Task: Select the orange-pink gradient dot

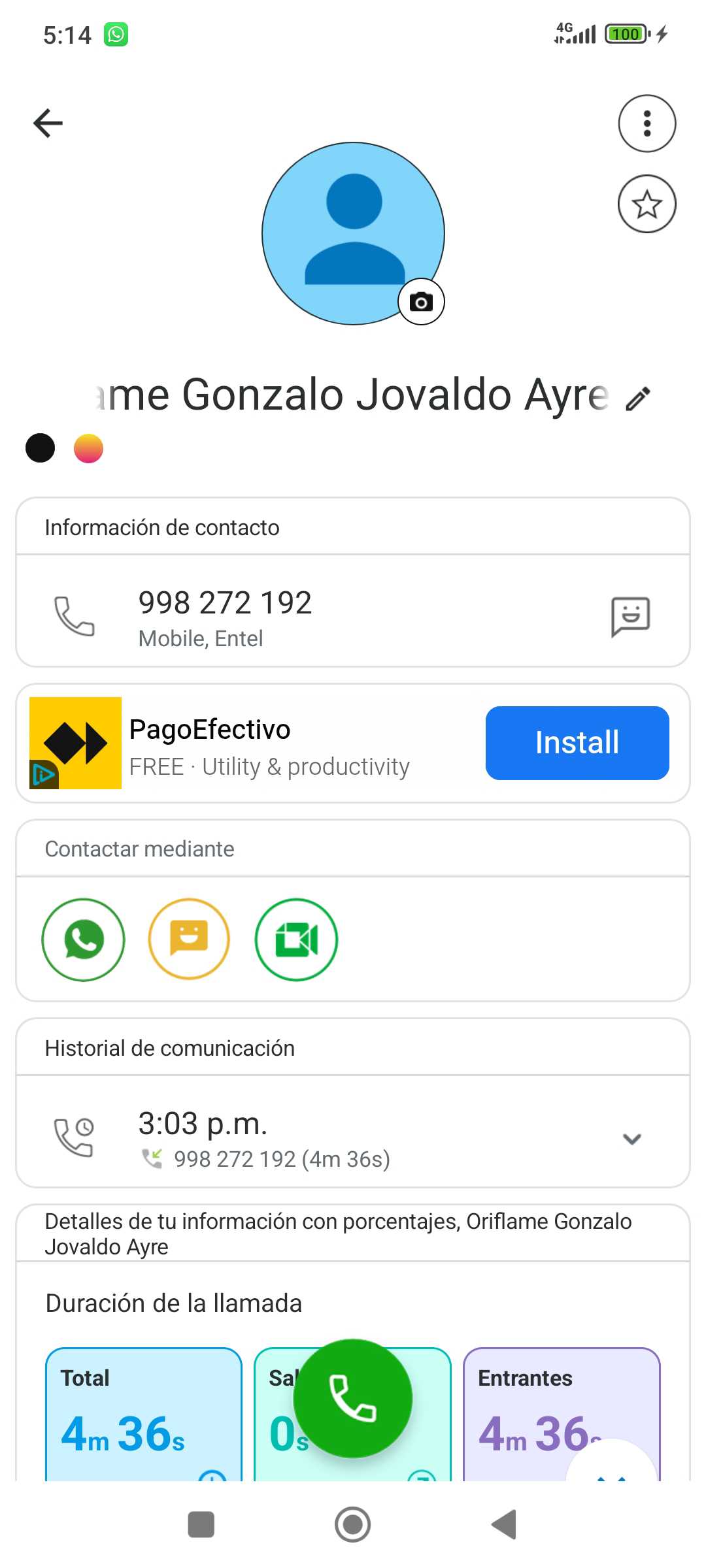Action: click(x=88, y=448)
